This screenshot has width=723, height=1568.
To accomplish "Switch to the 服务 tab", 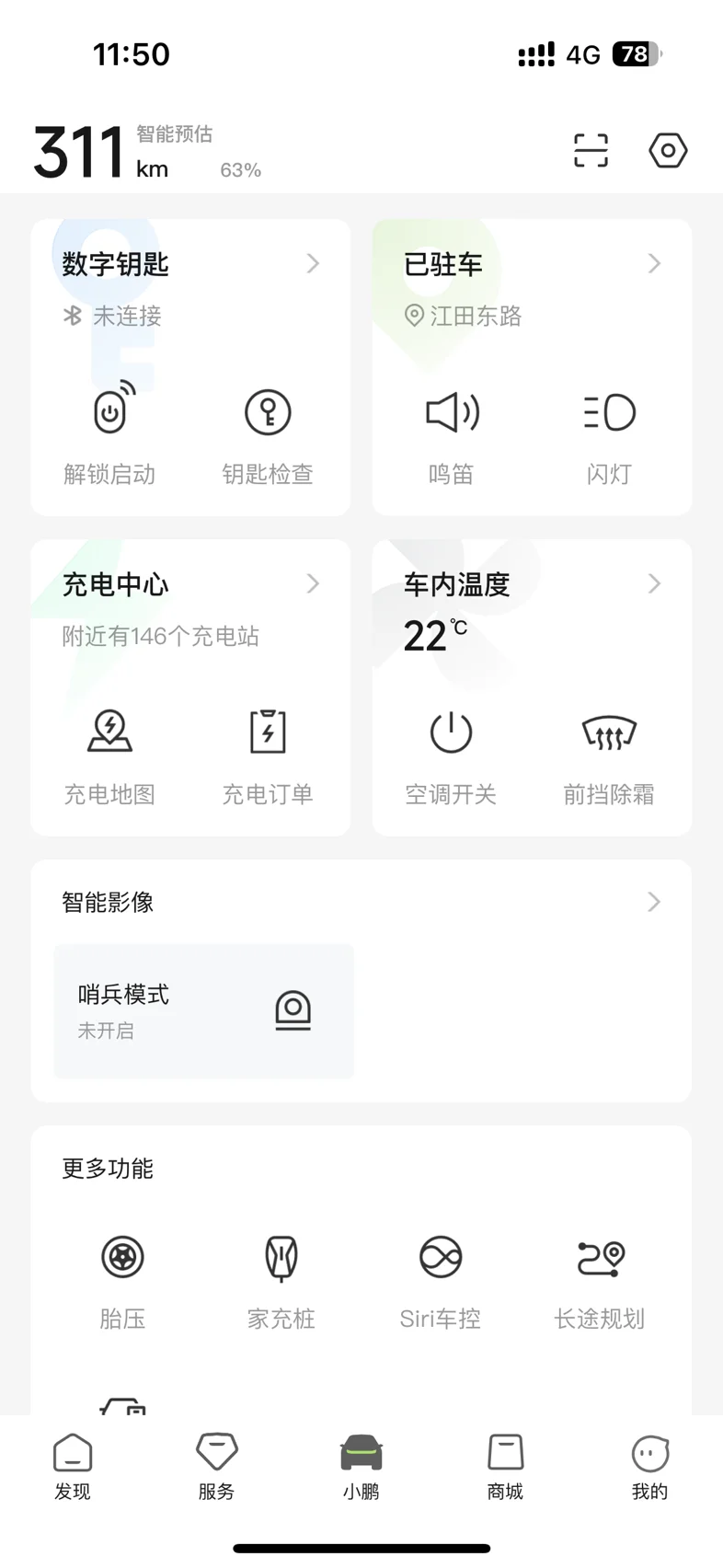I will pos(217,1467).
